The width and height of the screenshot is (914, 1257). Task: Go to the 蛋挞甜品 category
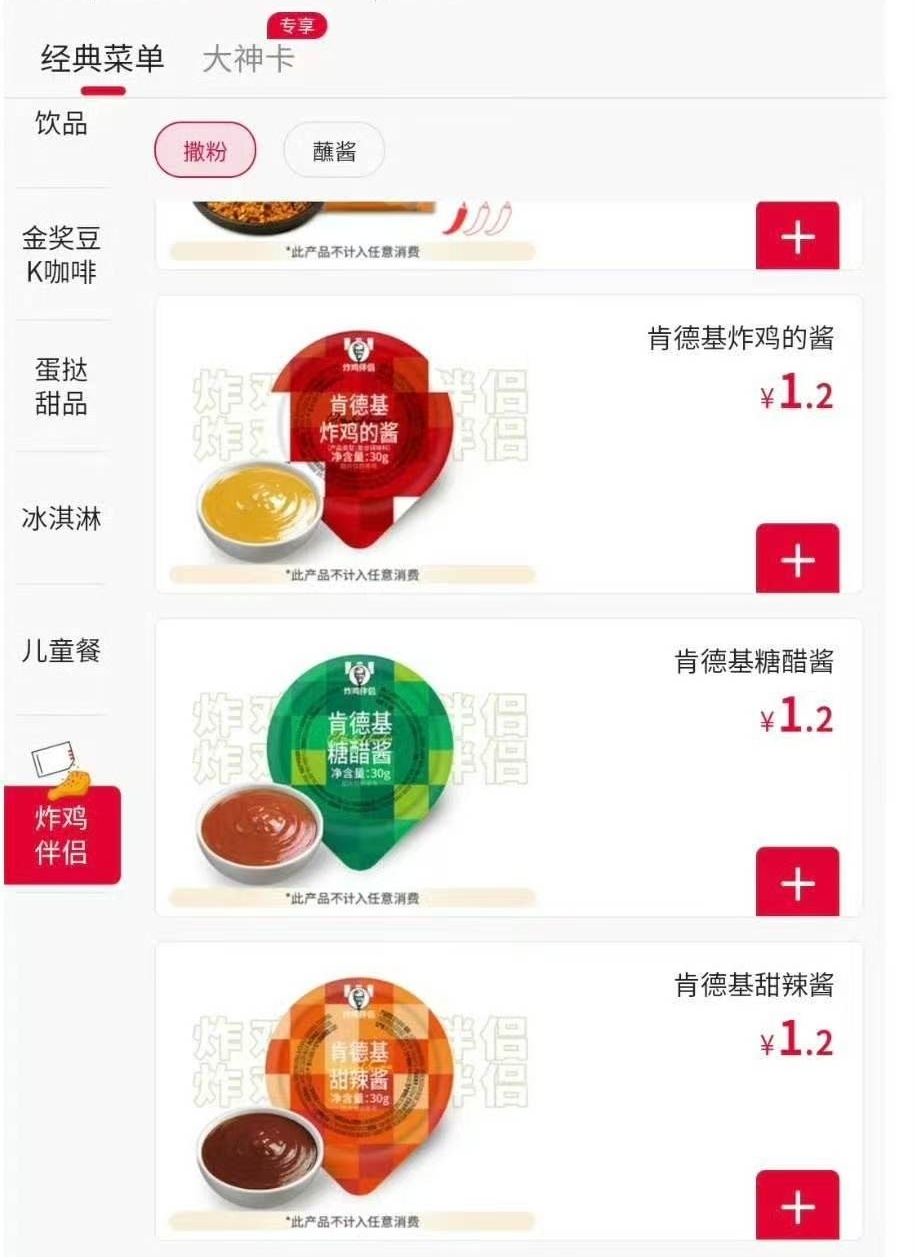click(x=61, y=387)
